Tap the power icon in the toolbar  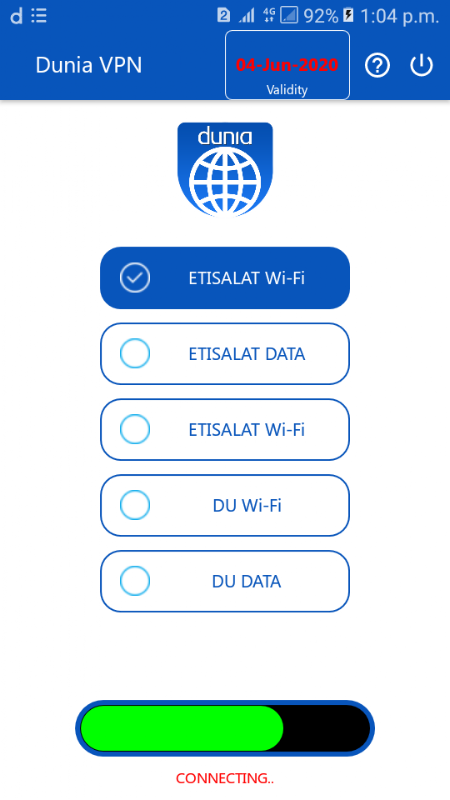pos(422,65)
